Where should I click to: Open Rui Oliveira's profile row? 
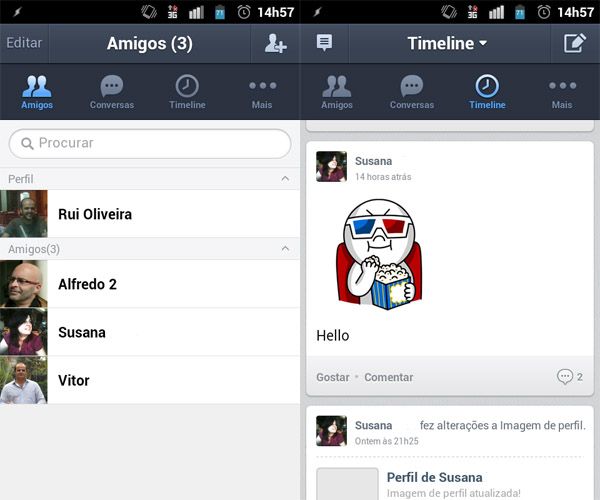pos(150,214)
